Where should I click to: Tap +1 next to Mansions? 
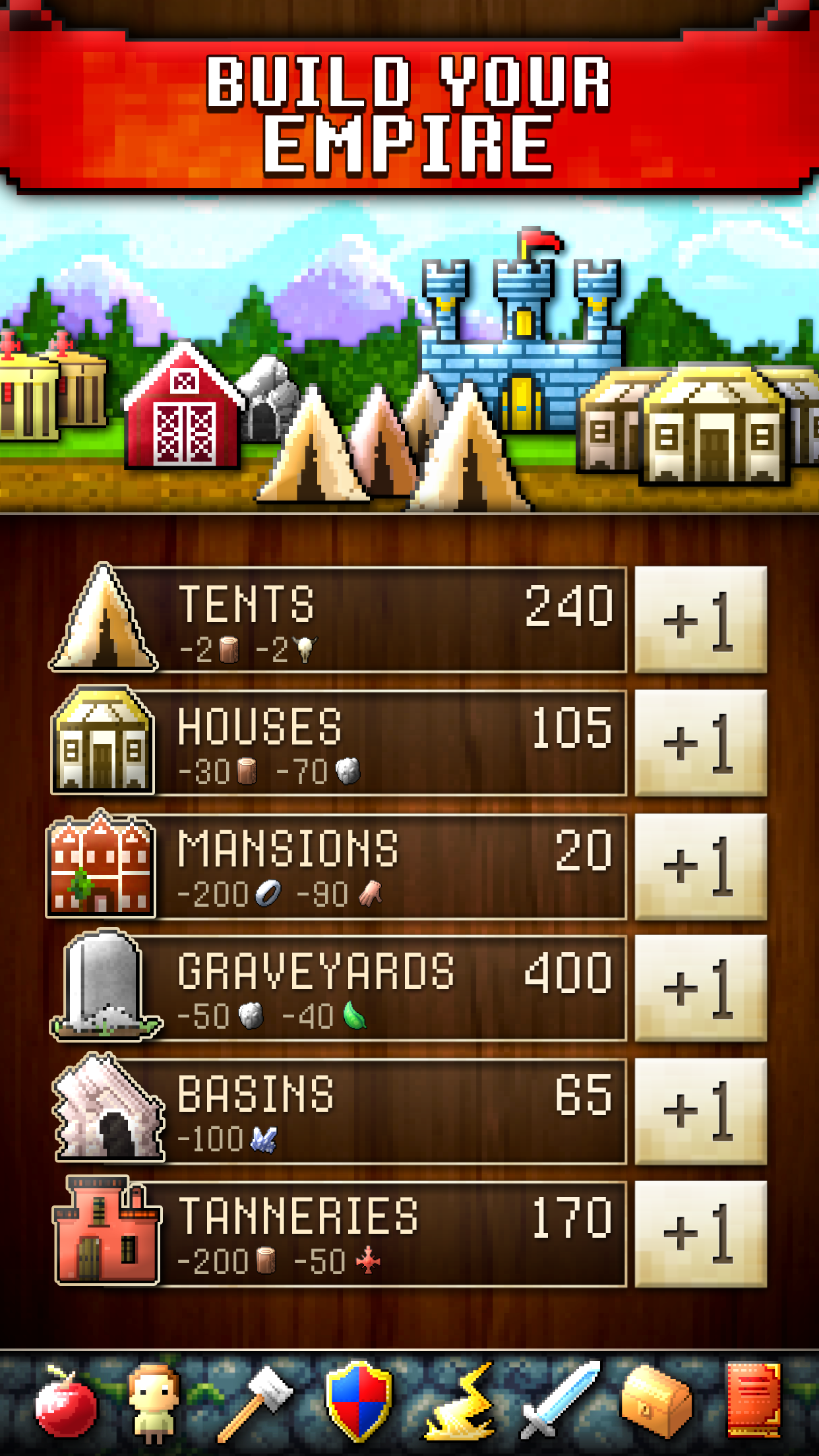700,866
